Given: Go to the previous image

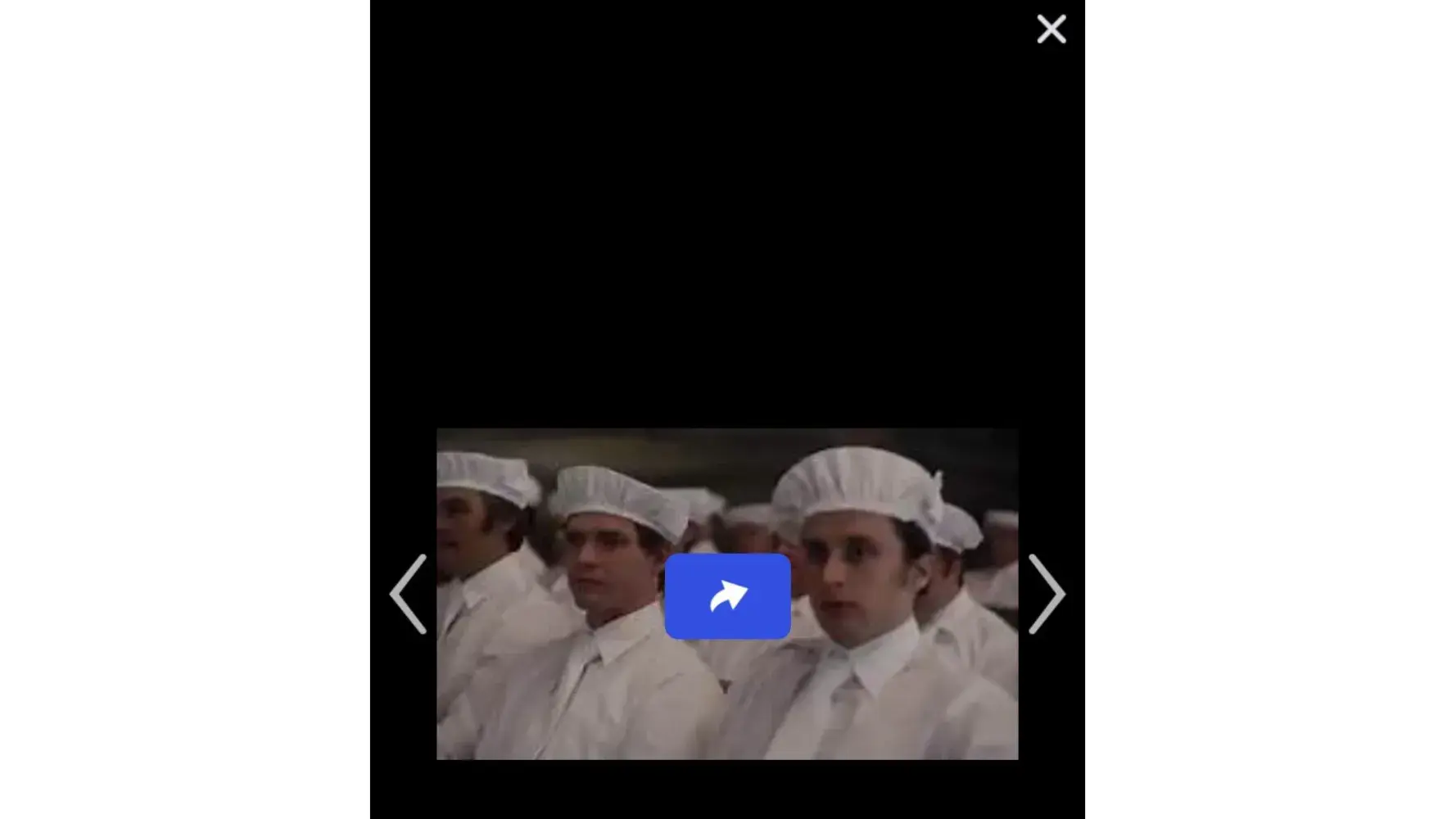Looking at the screenshot, I should tap(408, 594).
